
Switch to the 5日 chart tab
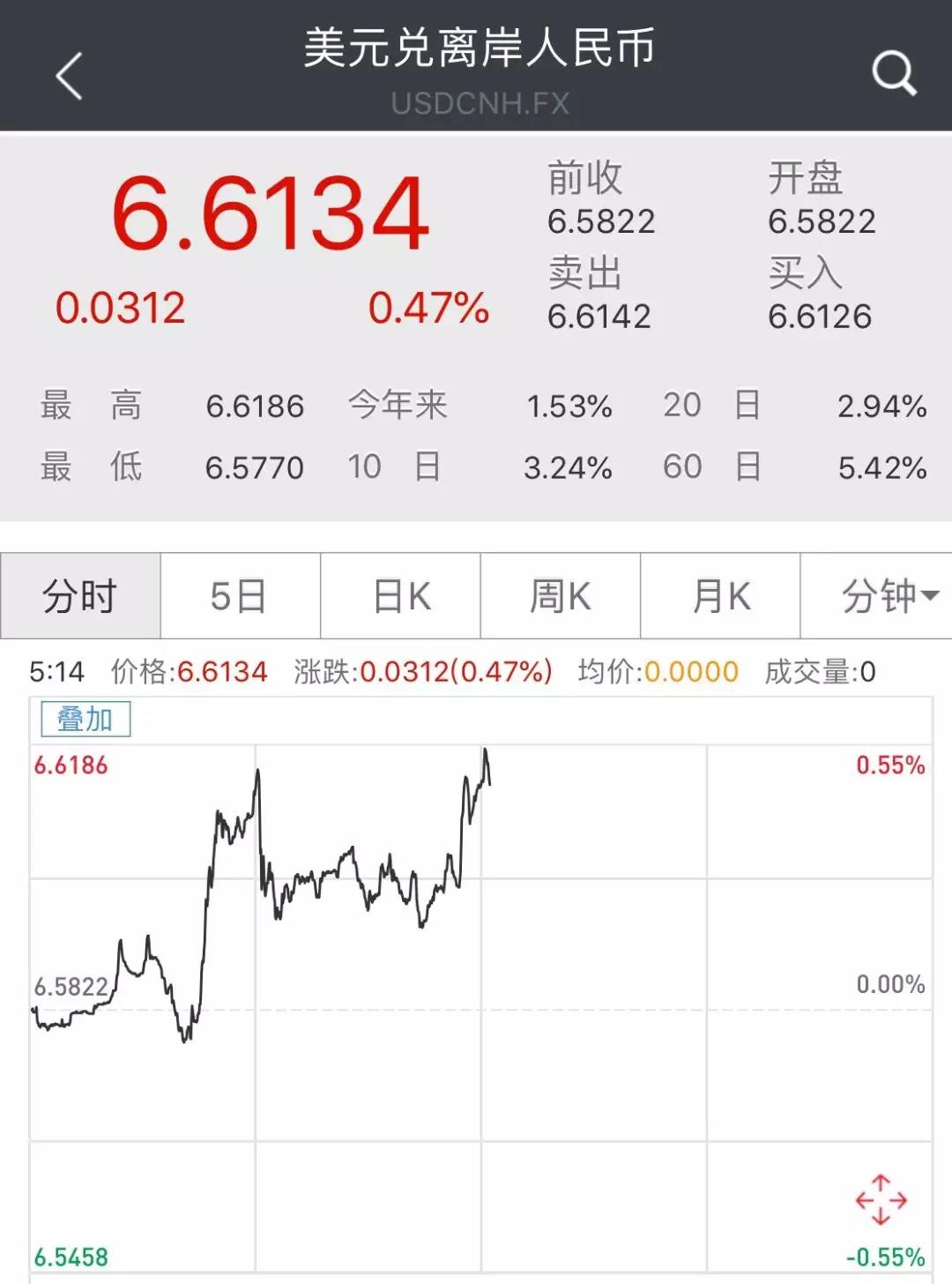240,596
